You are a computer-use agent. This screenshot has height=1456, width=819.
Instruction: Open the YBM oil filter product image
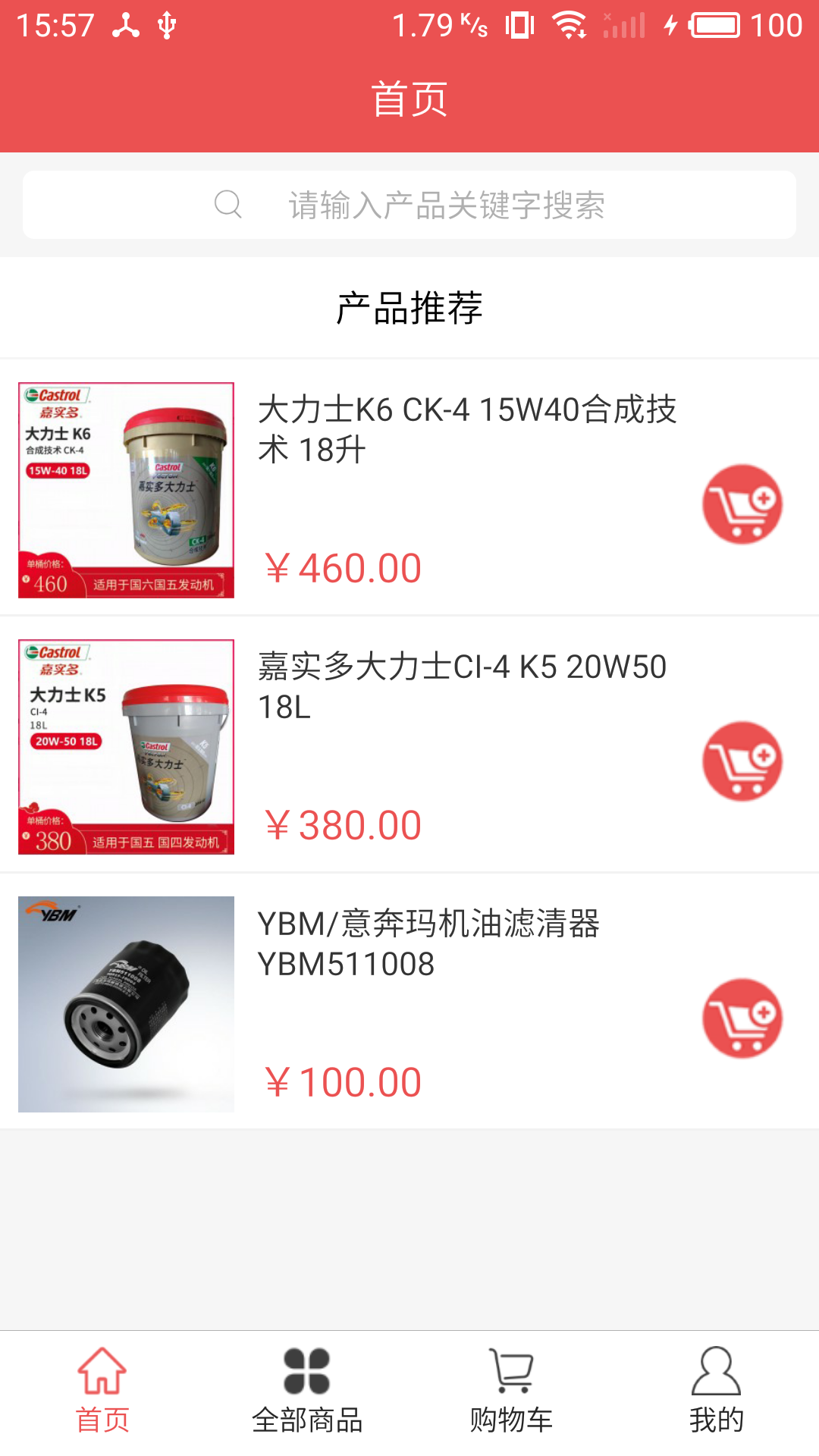coord(126,1004)
